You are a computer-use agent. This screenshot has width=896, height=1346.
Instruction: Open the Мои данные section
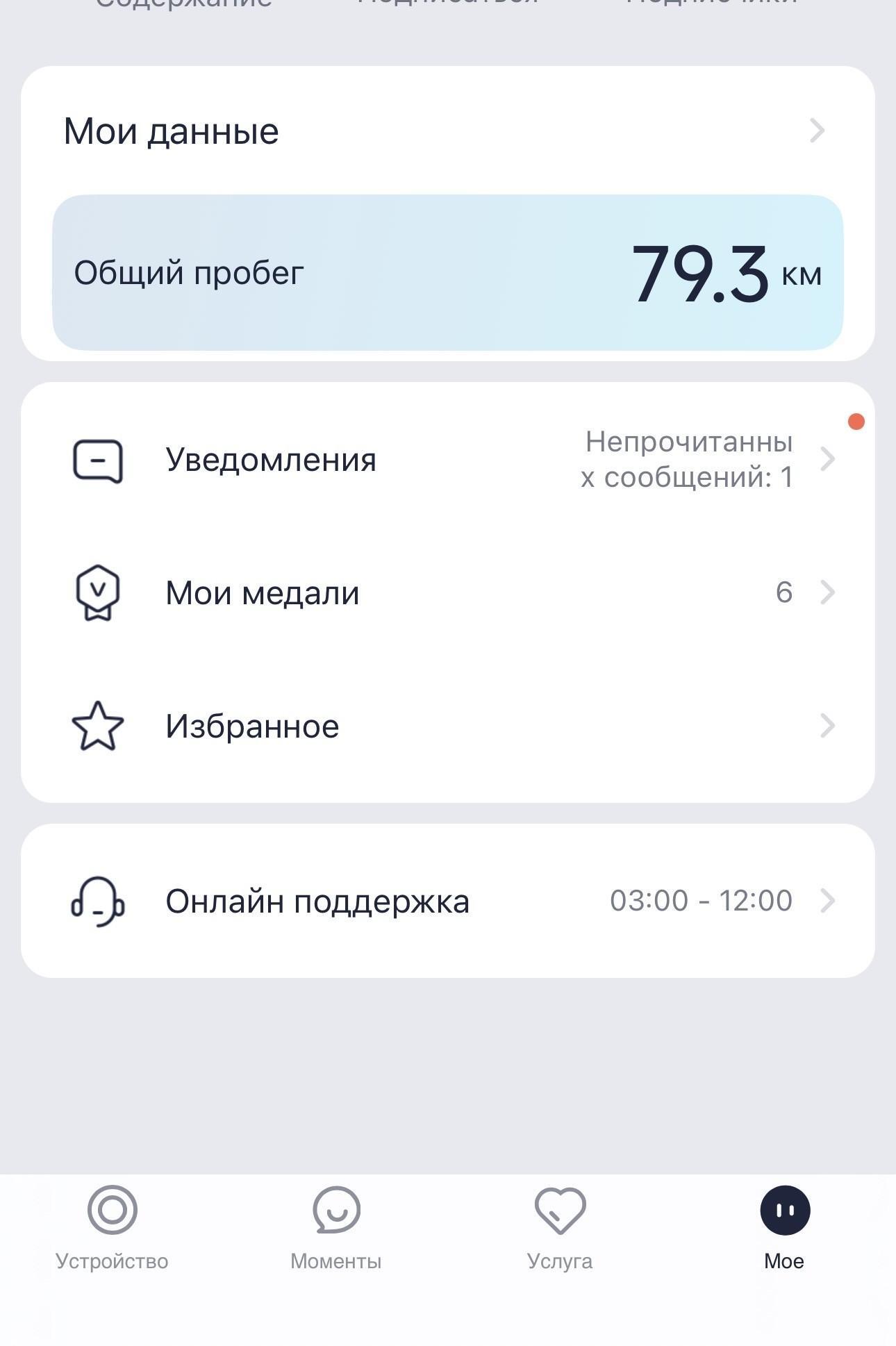point(447,131)
